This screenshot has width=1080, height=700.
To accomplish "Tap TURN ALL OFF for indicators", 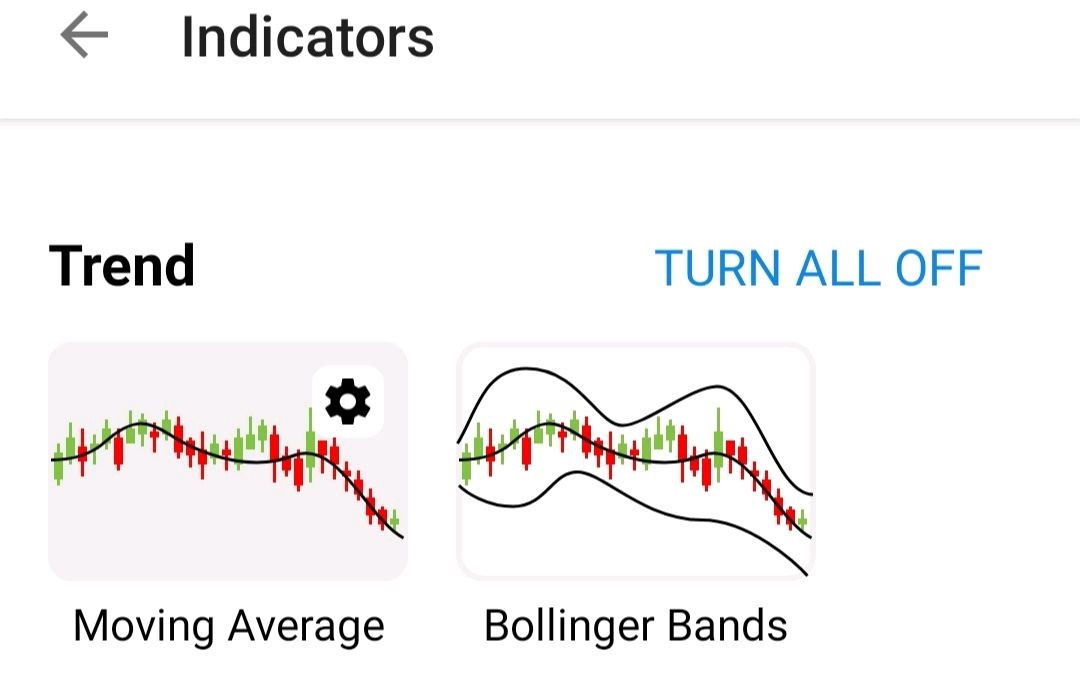I will tap(818, 268).
